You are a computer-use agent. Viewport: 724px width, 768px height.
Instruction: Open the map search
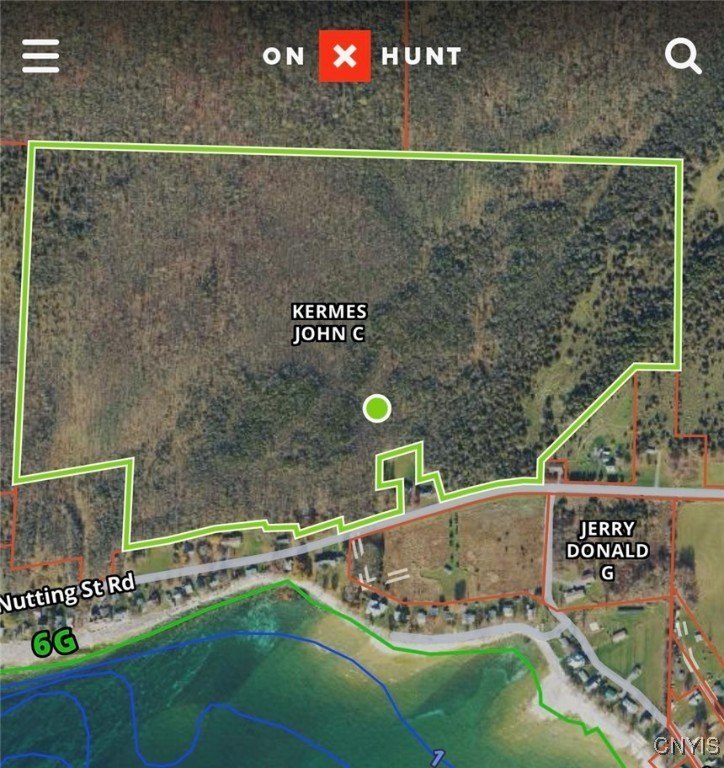[x=683, y=56]
